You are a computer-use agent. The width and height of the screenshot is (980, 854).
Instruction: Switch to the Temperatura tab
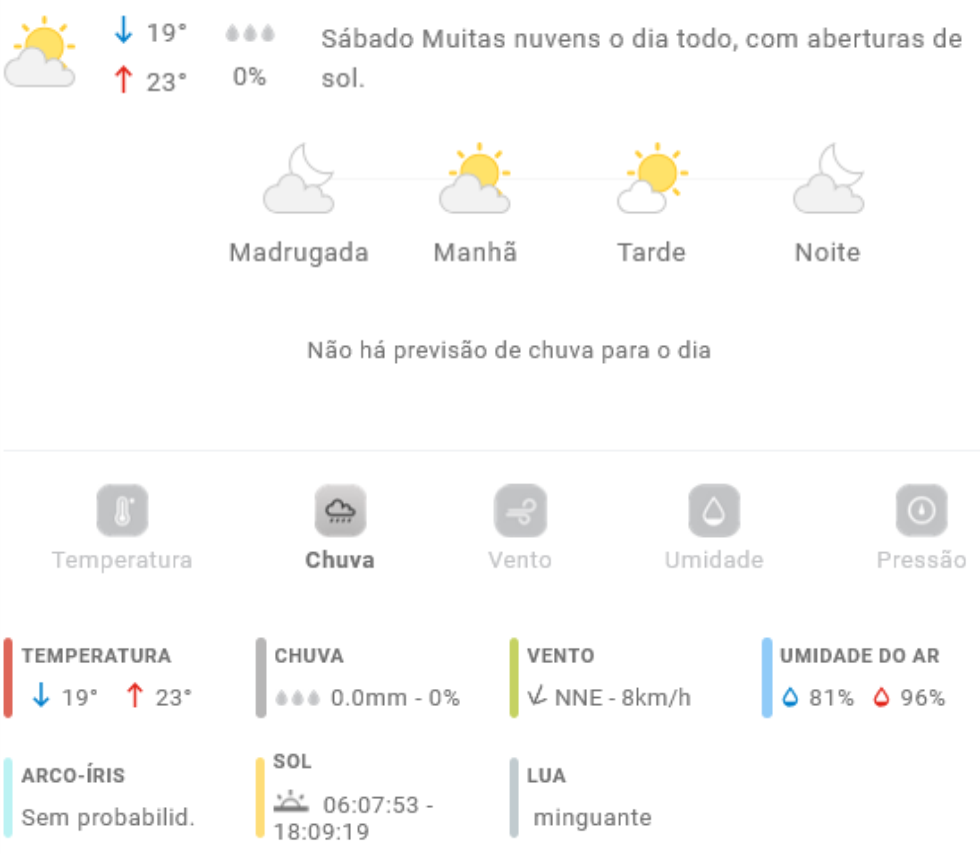122,528
